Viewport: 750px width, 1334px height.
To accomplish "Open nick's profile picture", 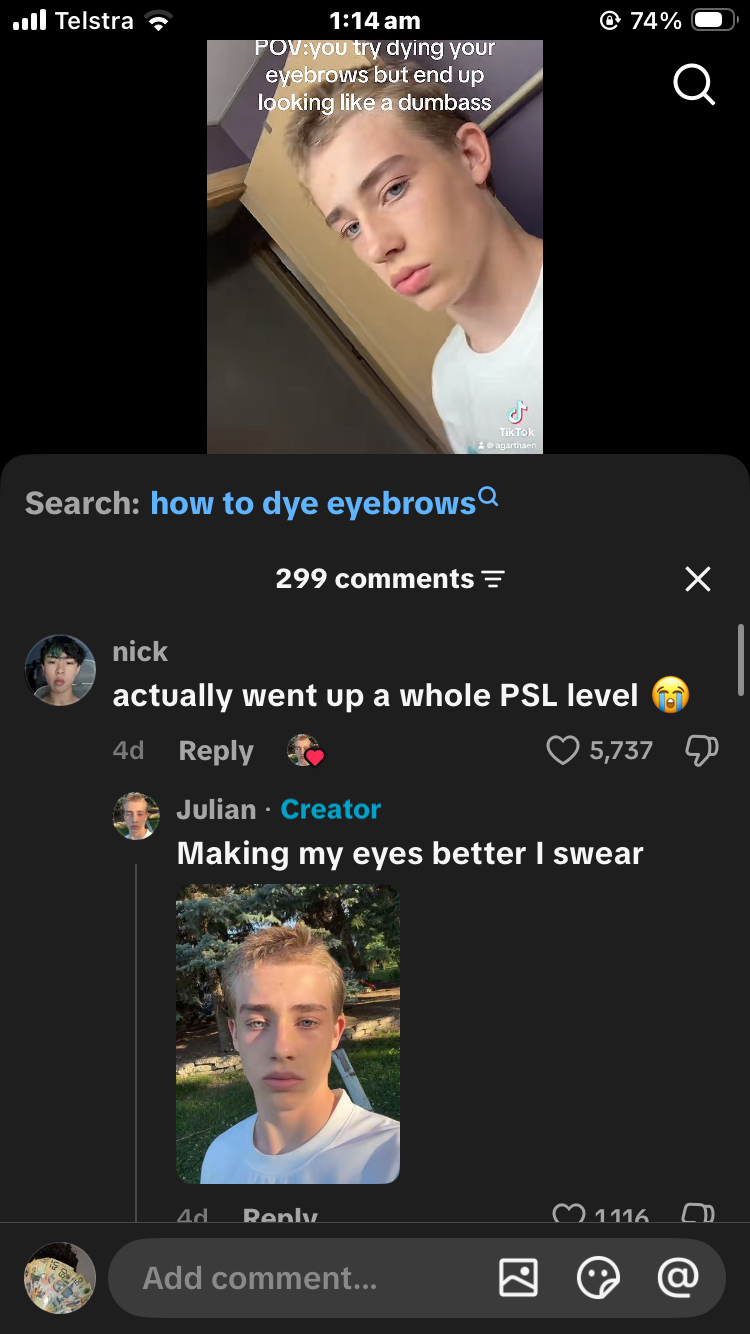I will (x=60, y=670).
